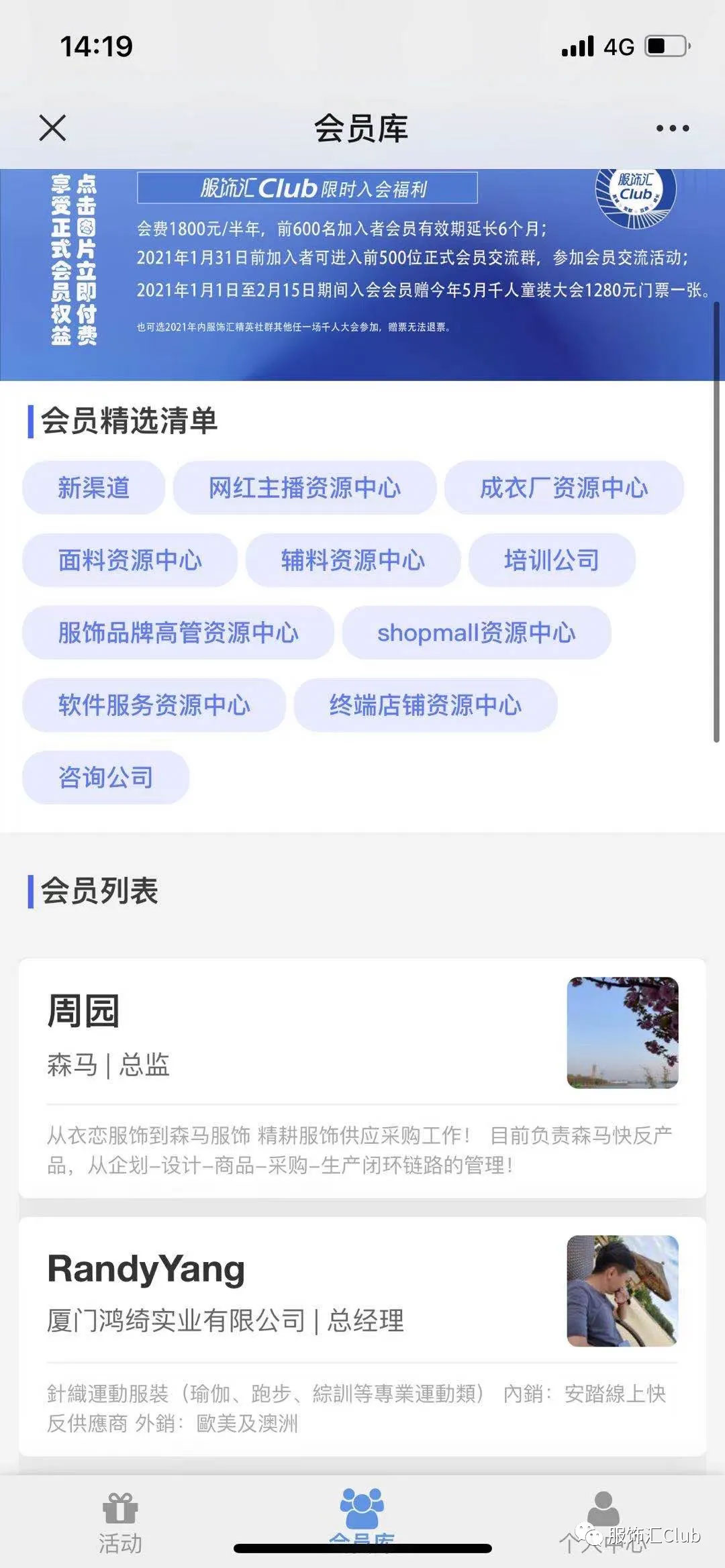
Task: Tap the 培训公司 chip
Action: pos(551,560)
